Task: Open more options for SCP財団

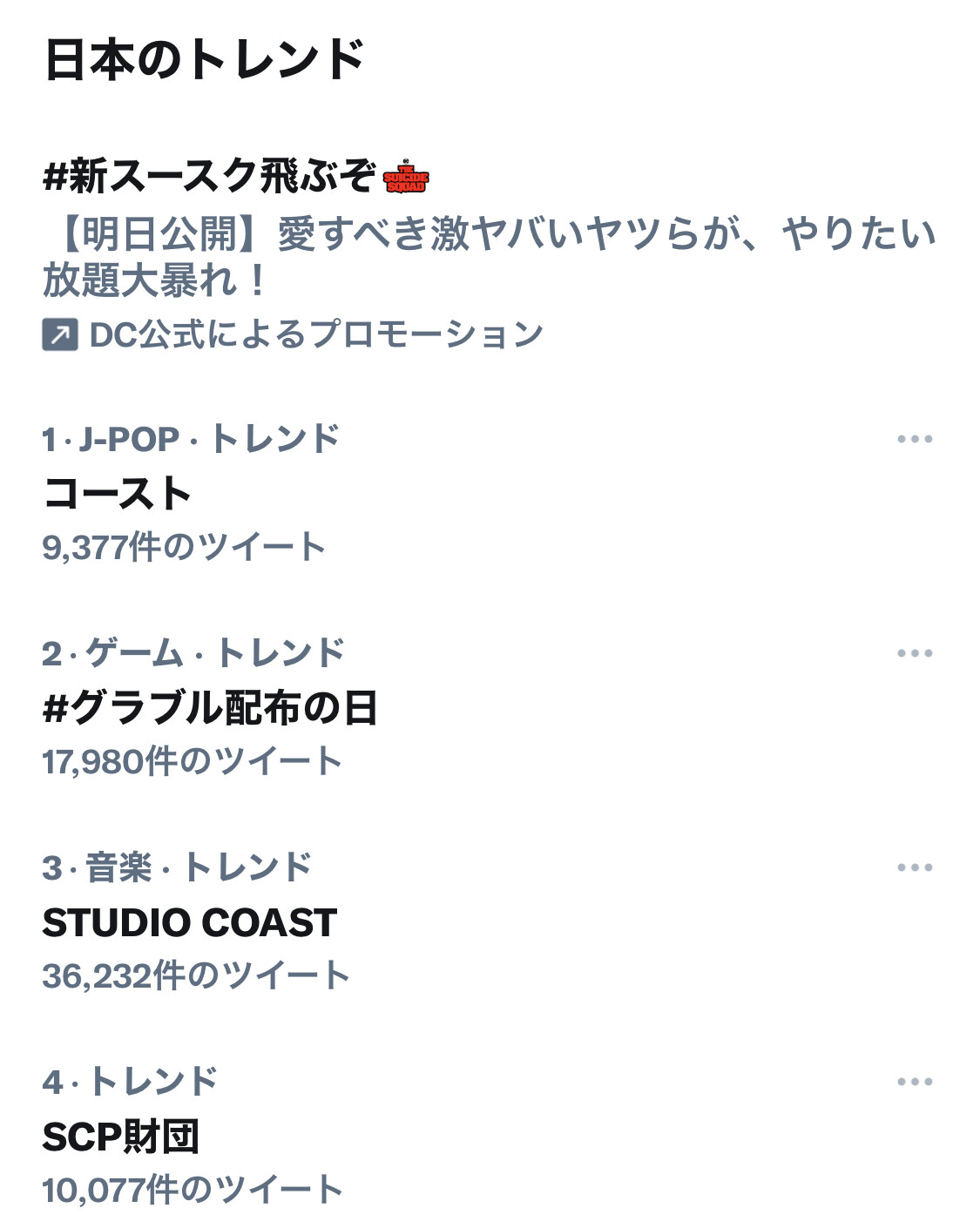Action: point(915,1082)
